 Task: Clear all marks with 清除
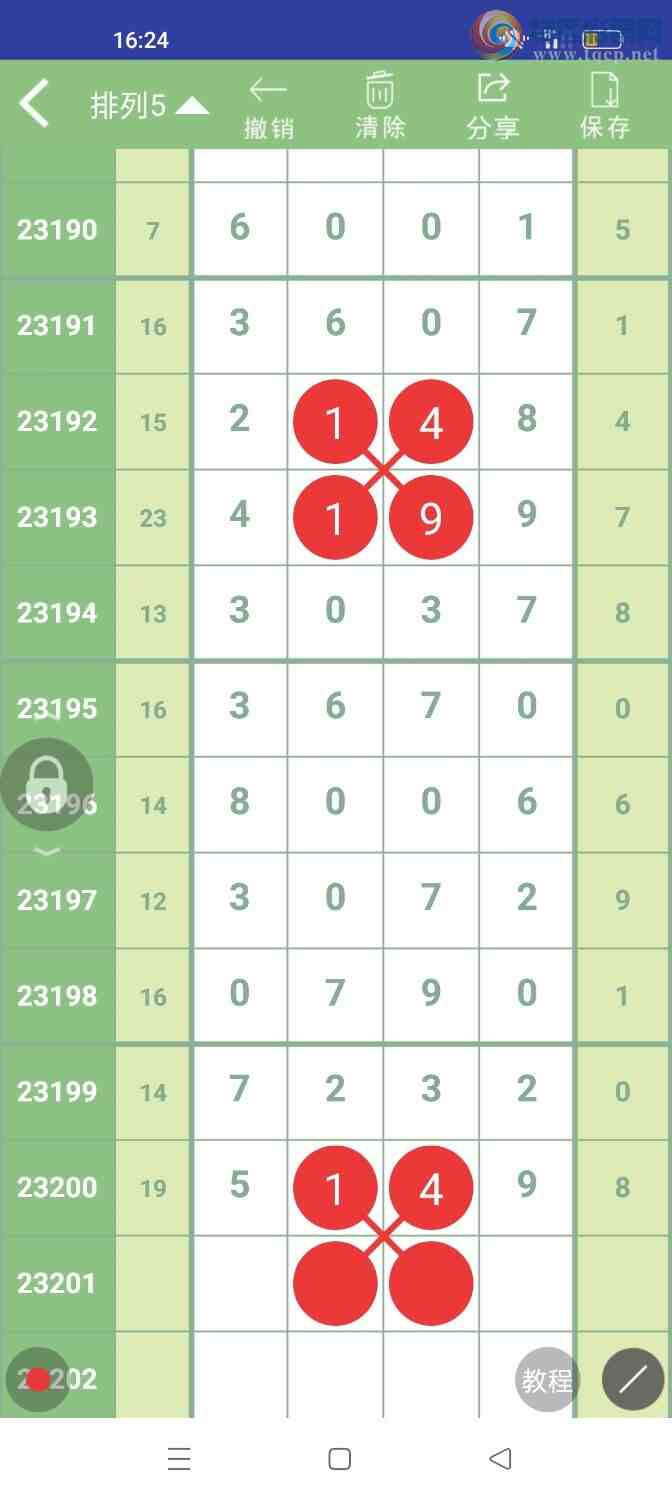[x=380, y=106]
